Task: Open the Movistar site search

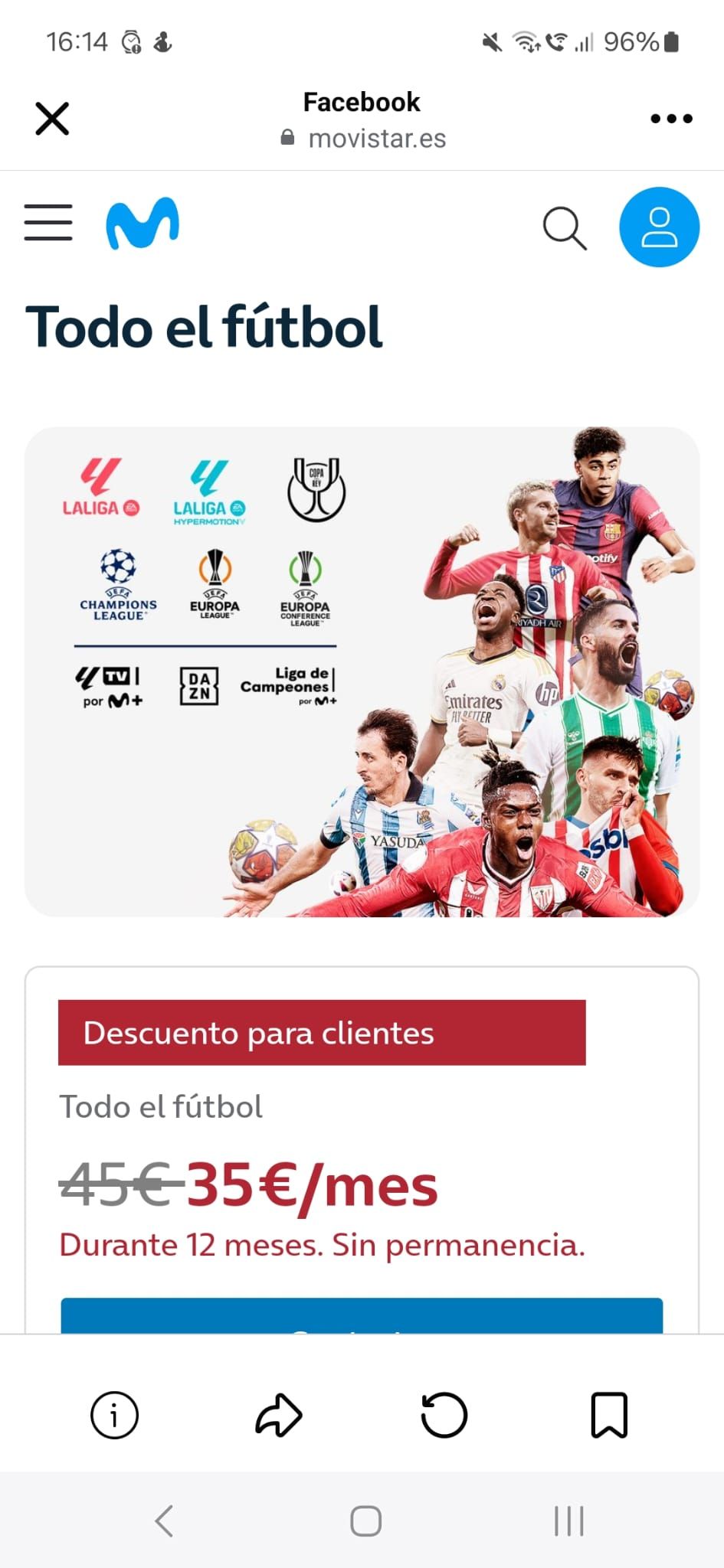Action: (565, 228)
